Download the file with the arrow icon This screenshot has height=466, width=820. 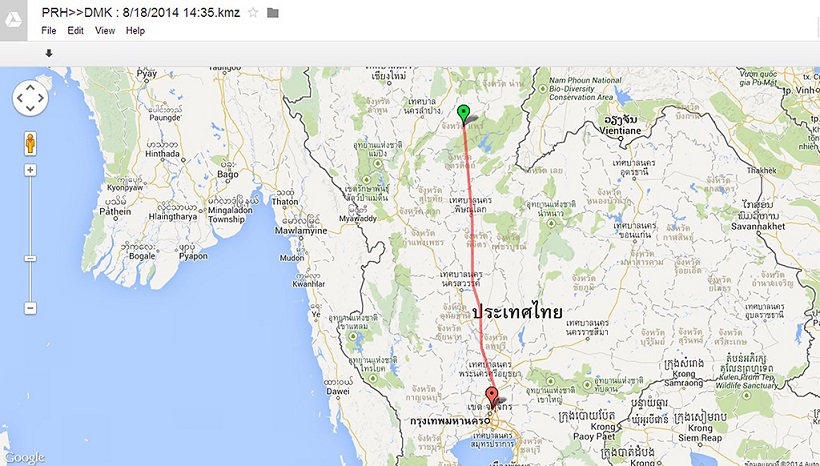[49, 53]
